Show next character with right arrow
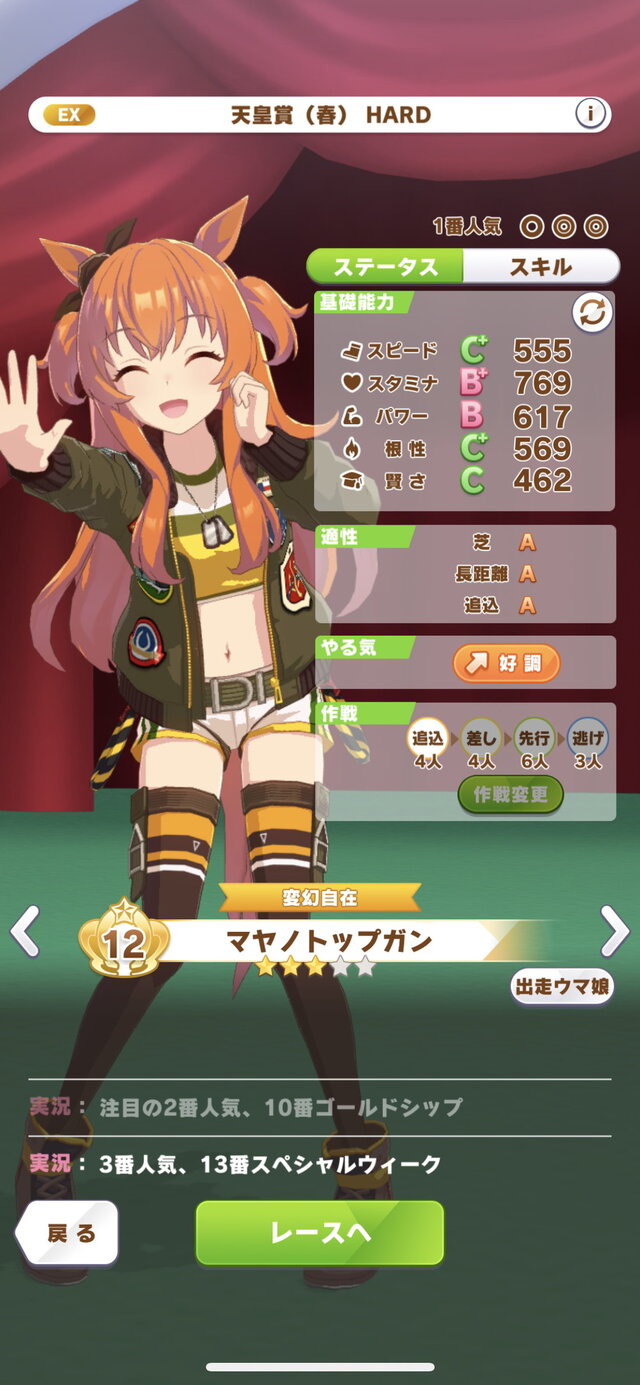 pos(614,932)
